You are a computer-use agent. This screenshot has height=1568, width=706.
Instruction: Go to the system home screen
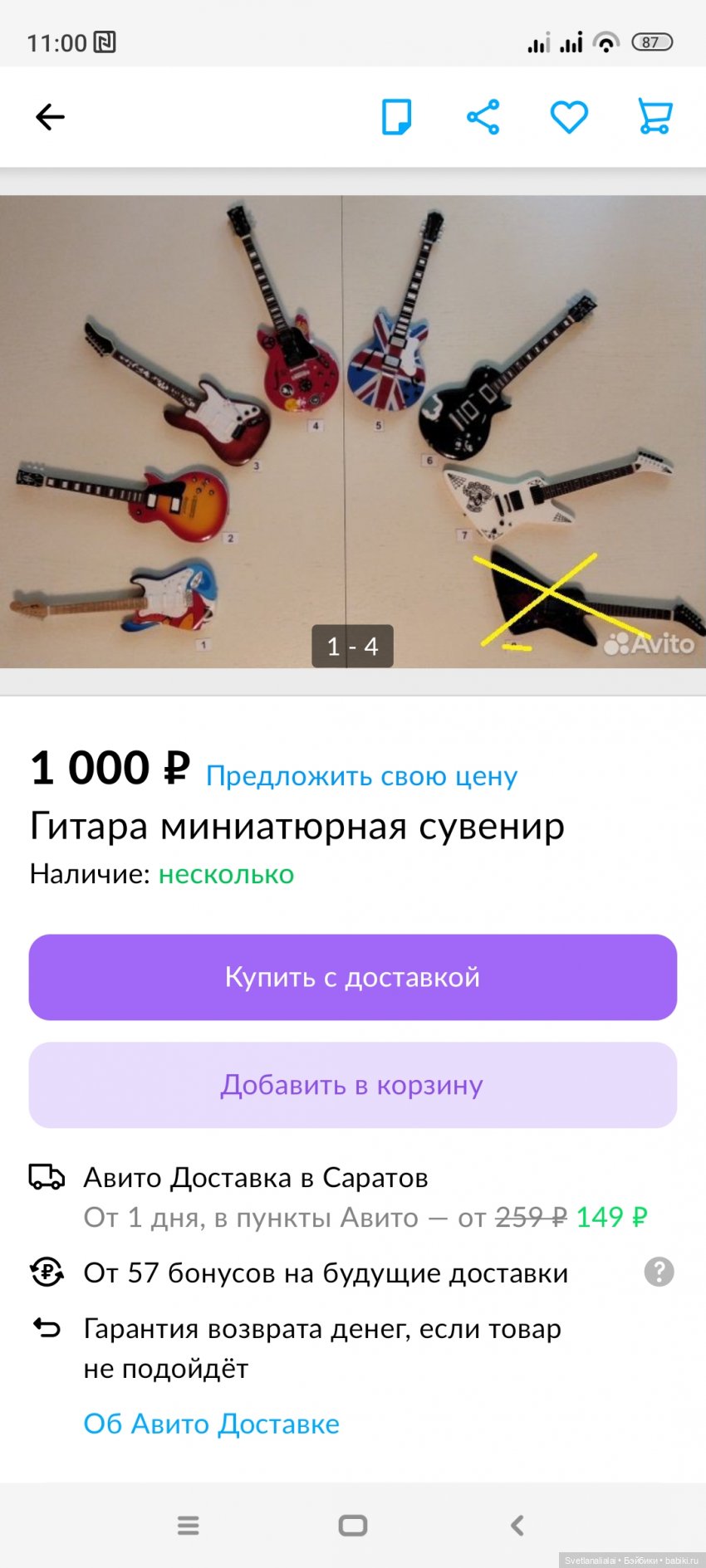[x=353, y=1525]
